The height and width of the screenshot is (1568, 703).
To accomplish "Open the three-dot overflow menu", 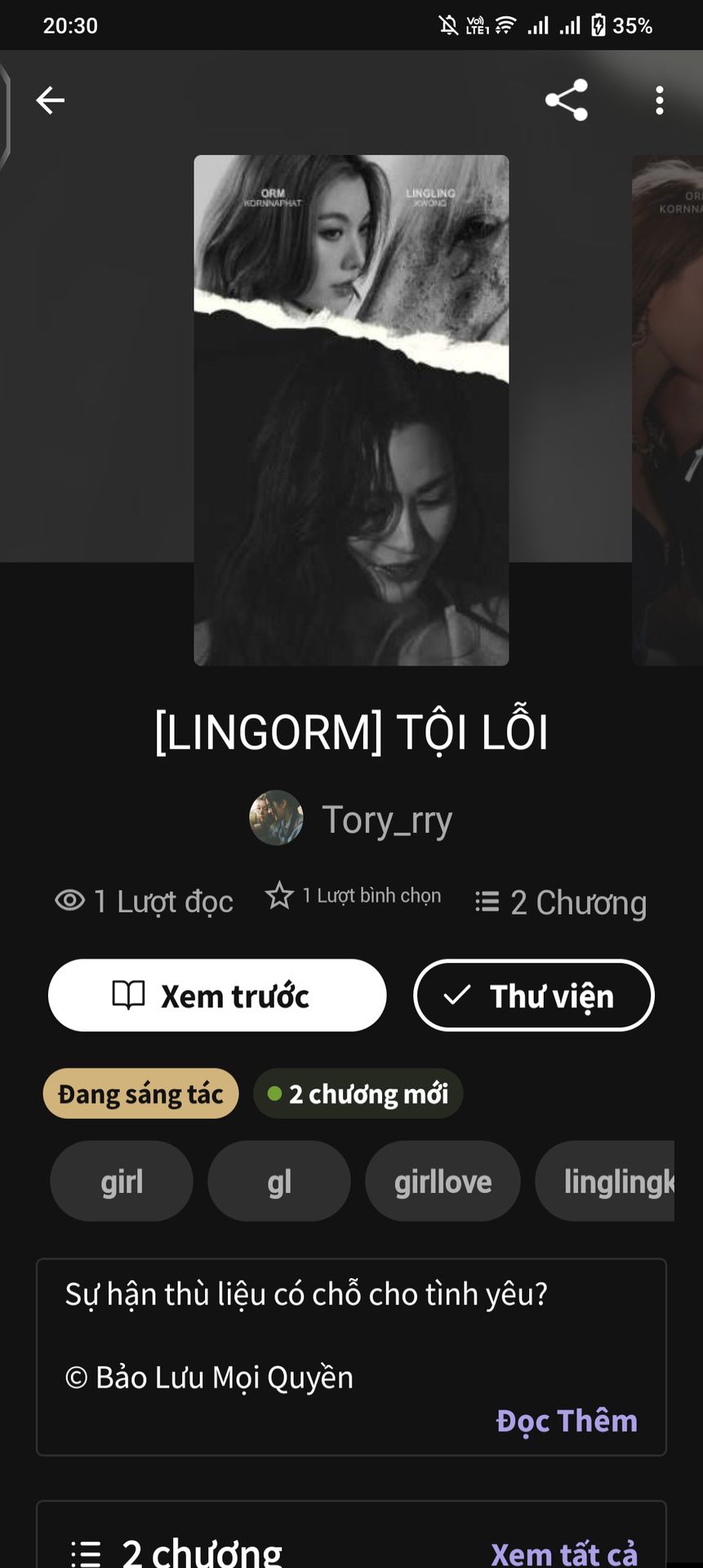I will pos(660,100).
